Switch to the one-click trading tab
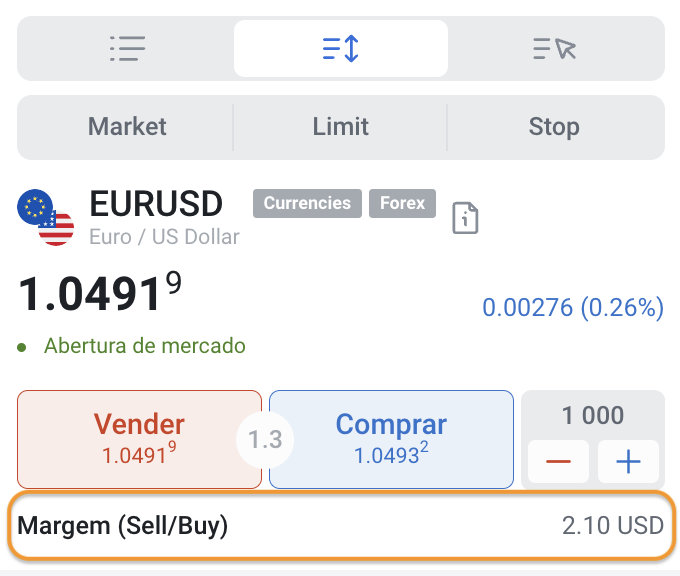Image resolution: width=680 pixels, height=576 pixels. coord(554,49)
